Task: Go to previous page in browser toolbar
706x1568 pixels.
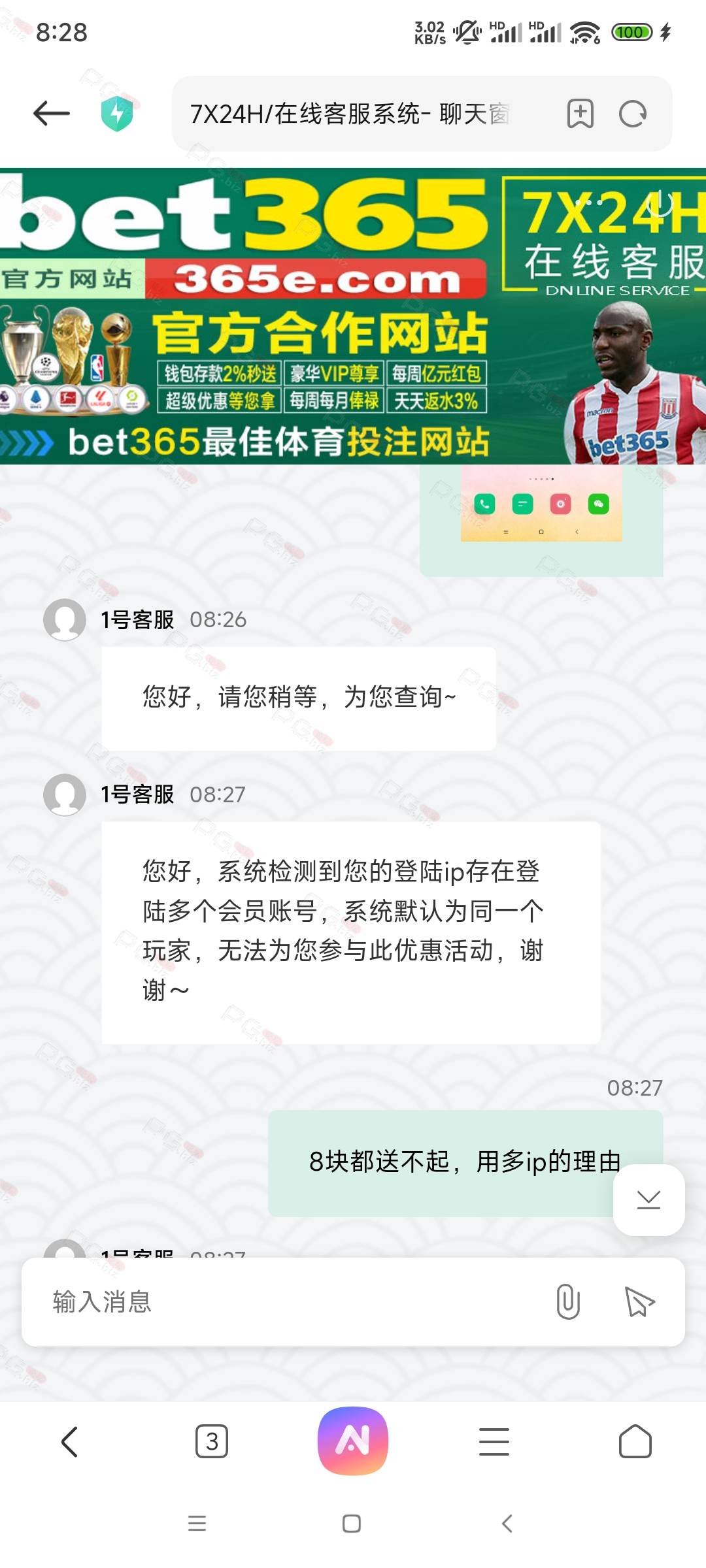Action: point(70,1441)
